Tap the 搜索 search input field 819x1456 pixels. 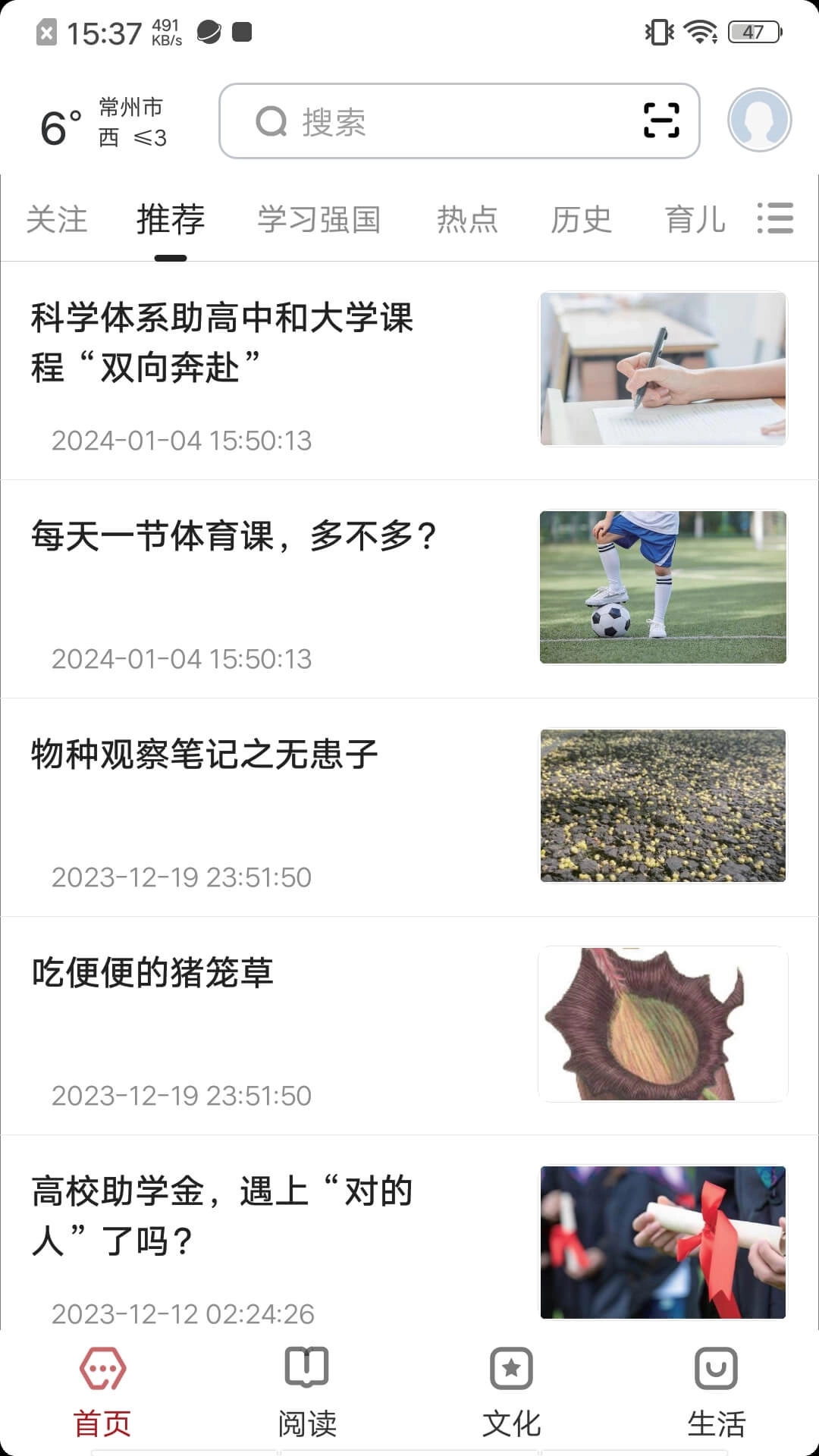tap(425, 122)
